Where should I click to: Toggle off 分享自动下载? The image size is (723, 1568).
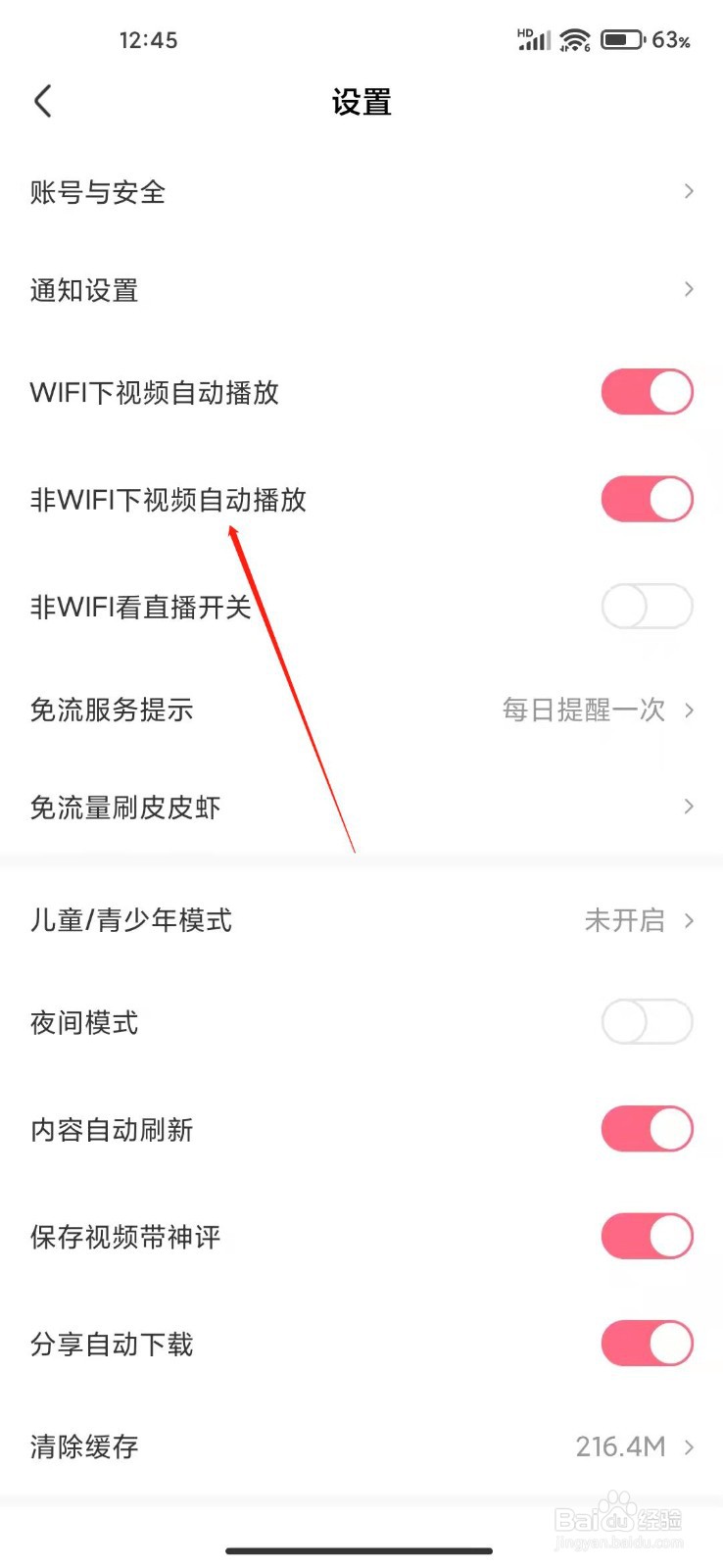point(647,1343)
